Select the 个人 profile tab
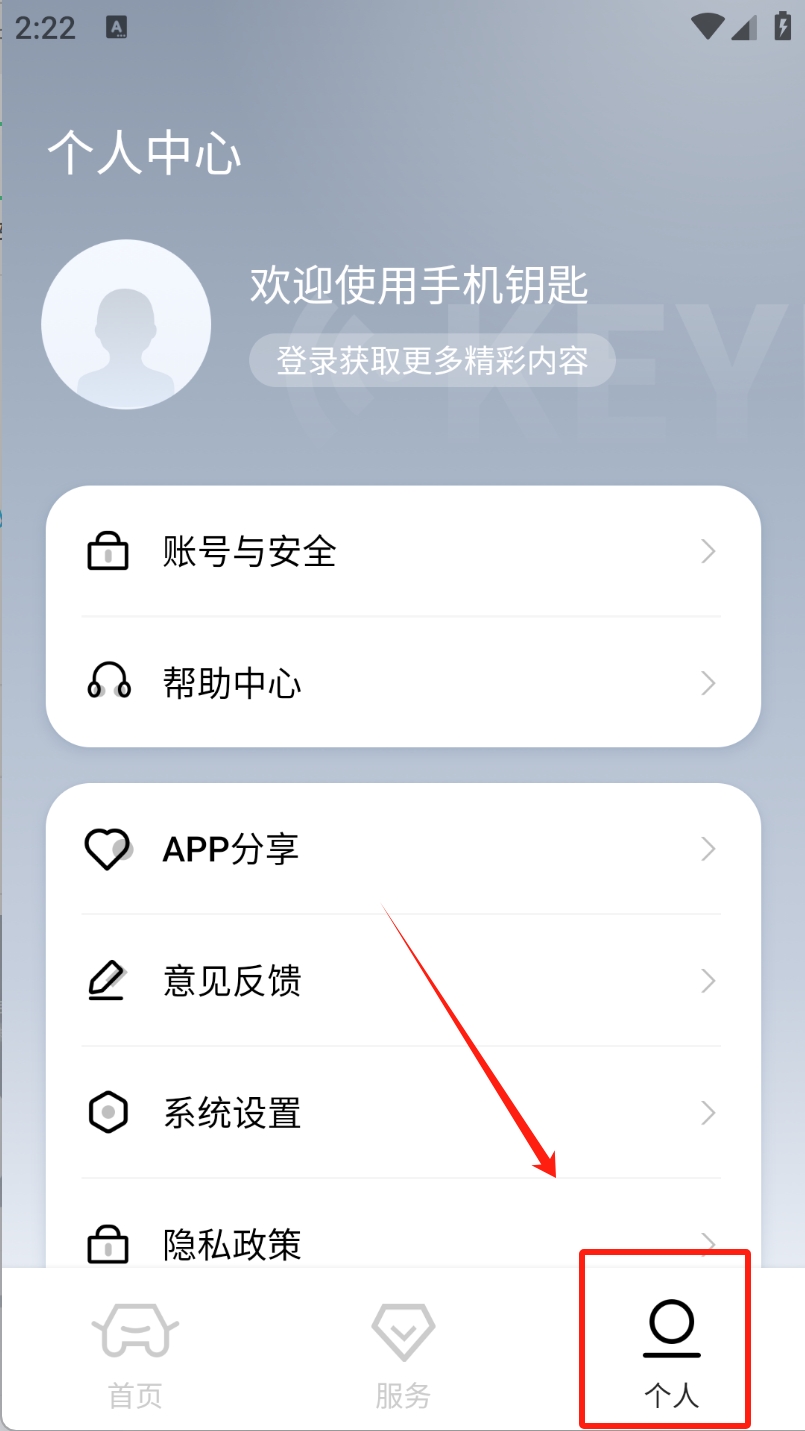Image resolution: width=805 pixels, height=1431 pixels. pos(671,1355)
